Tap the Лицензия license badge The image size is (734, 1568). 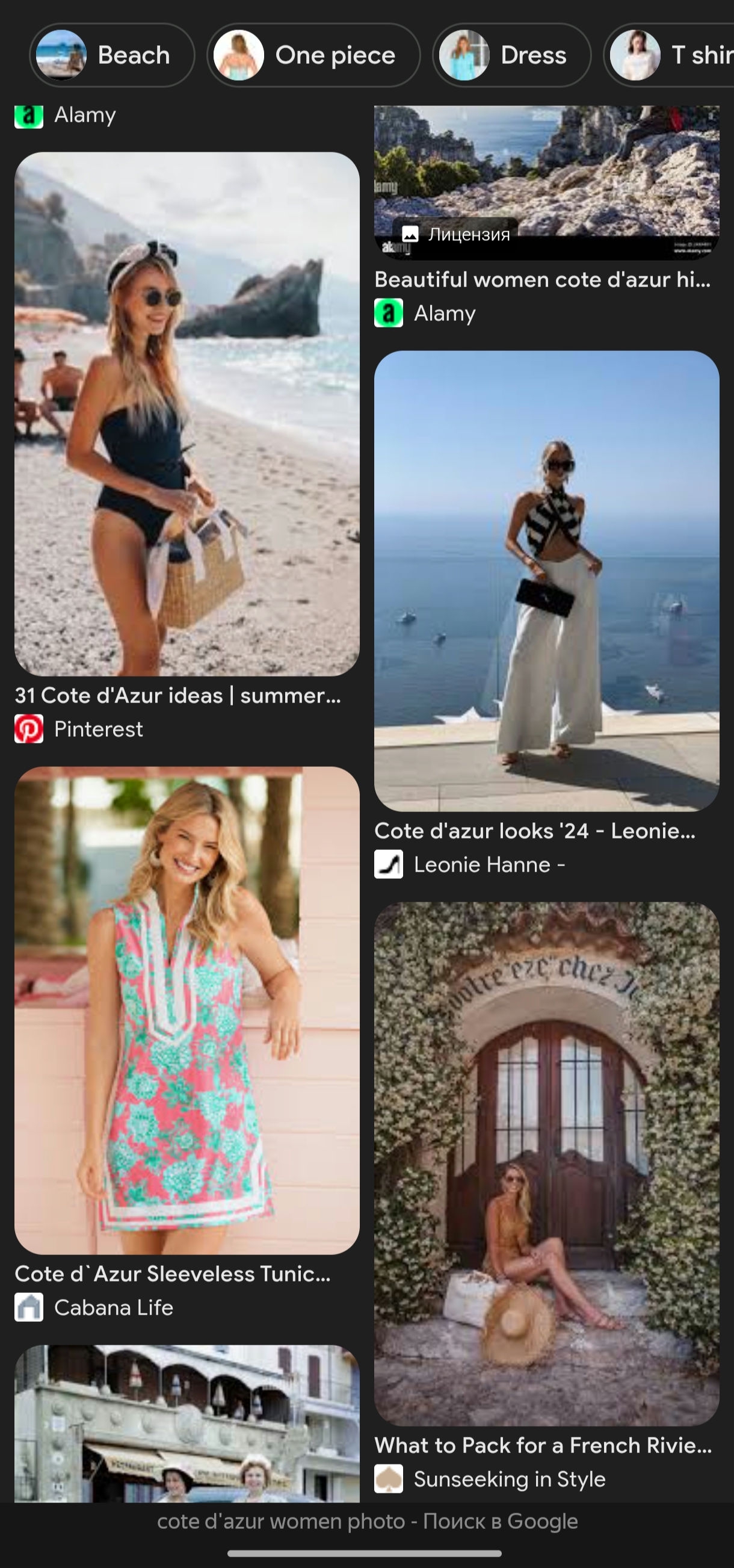[x=457, y=234]
